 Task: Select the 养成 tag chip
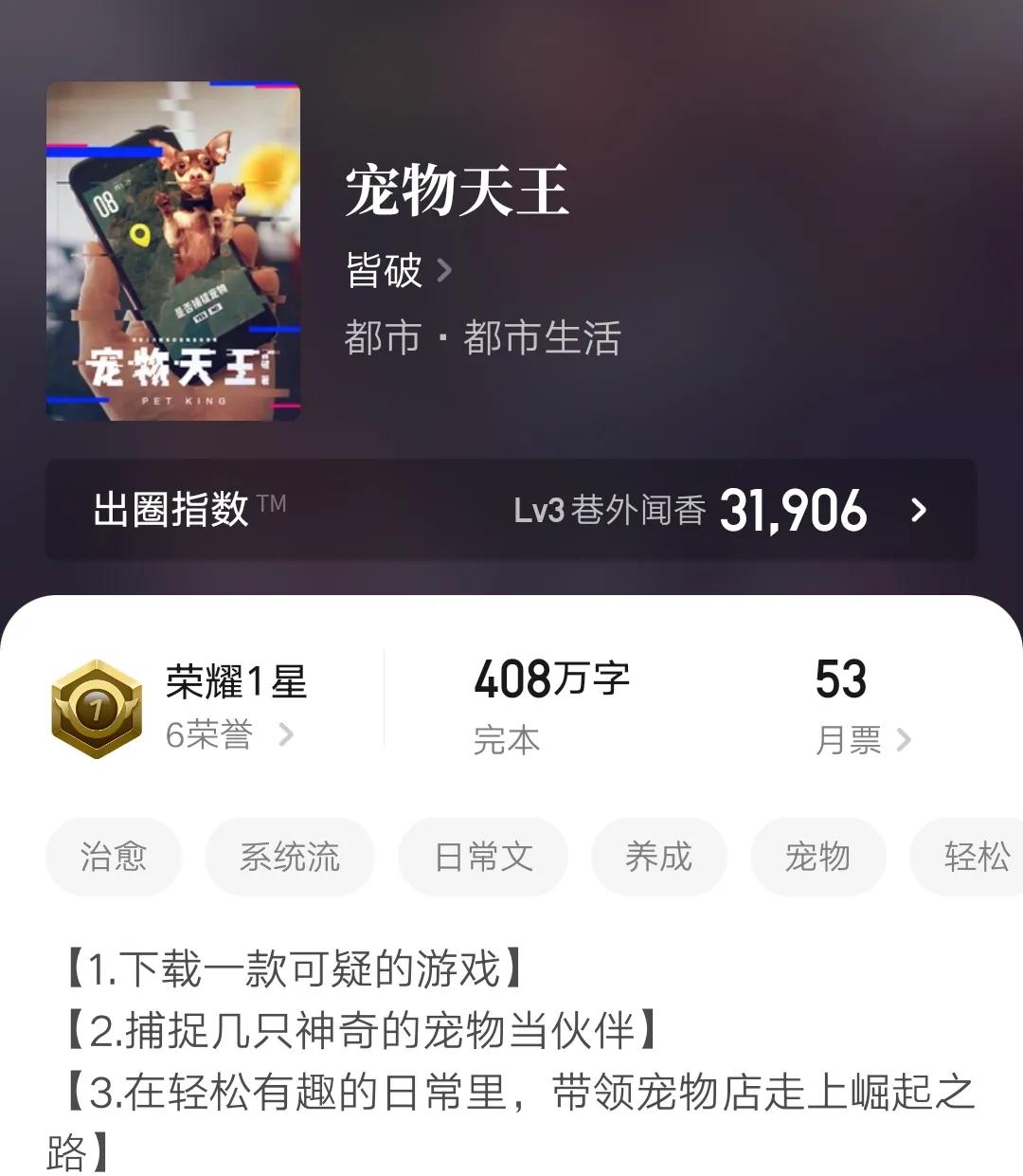[659, 857]
